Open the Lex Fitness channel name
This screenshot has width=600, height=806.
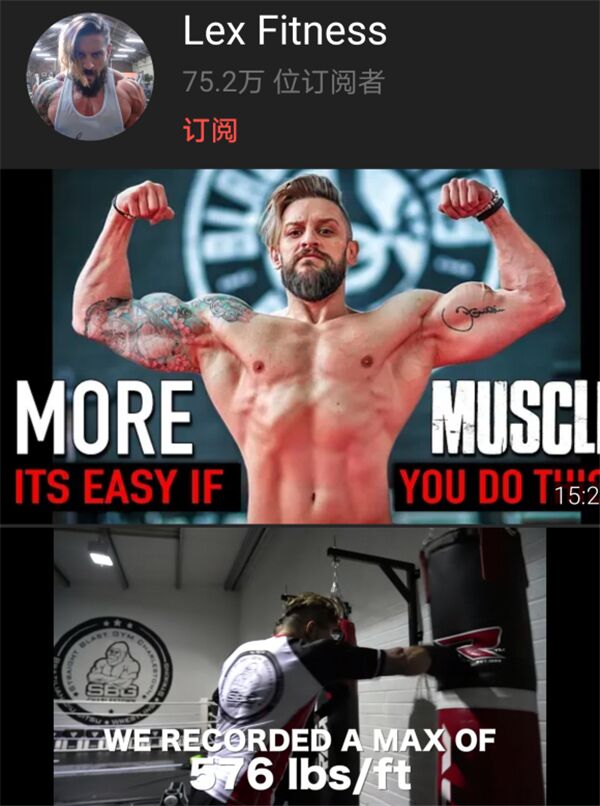pos(284,32)
